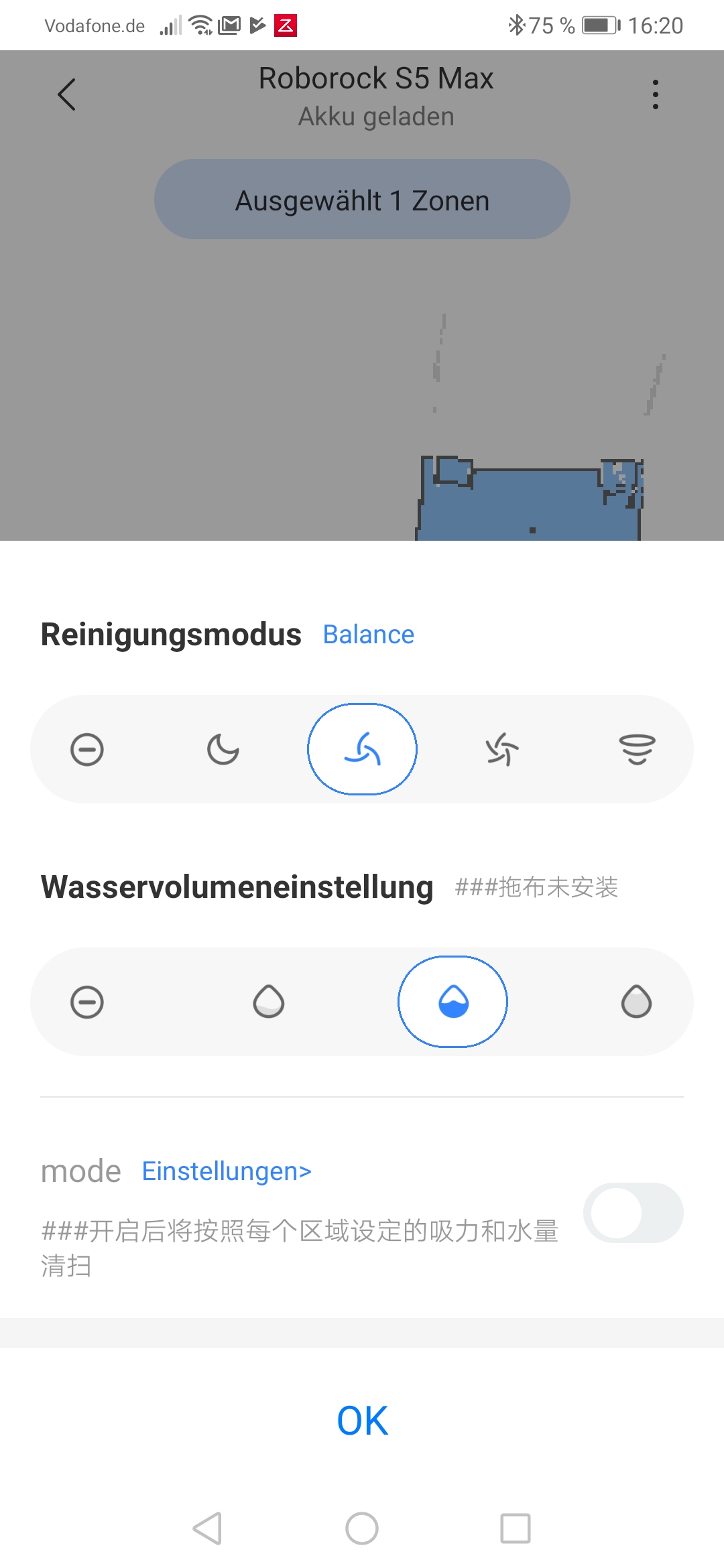Open the Einstellungen> link
The width and height of the screenshot is (724, 1568).
point(227,1171)
